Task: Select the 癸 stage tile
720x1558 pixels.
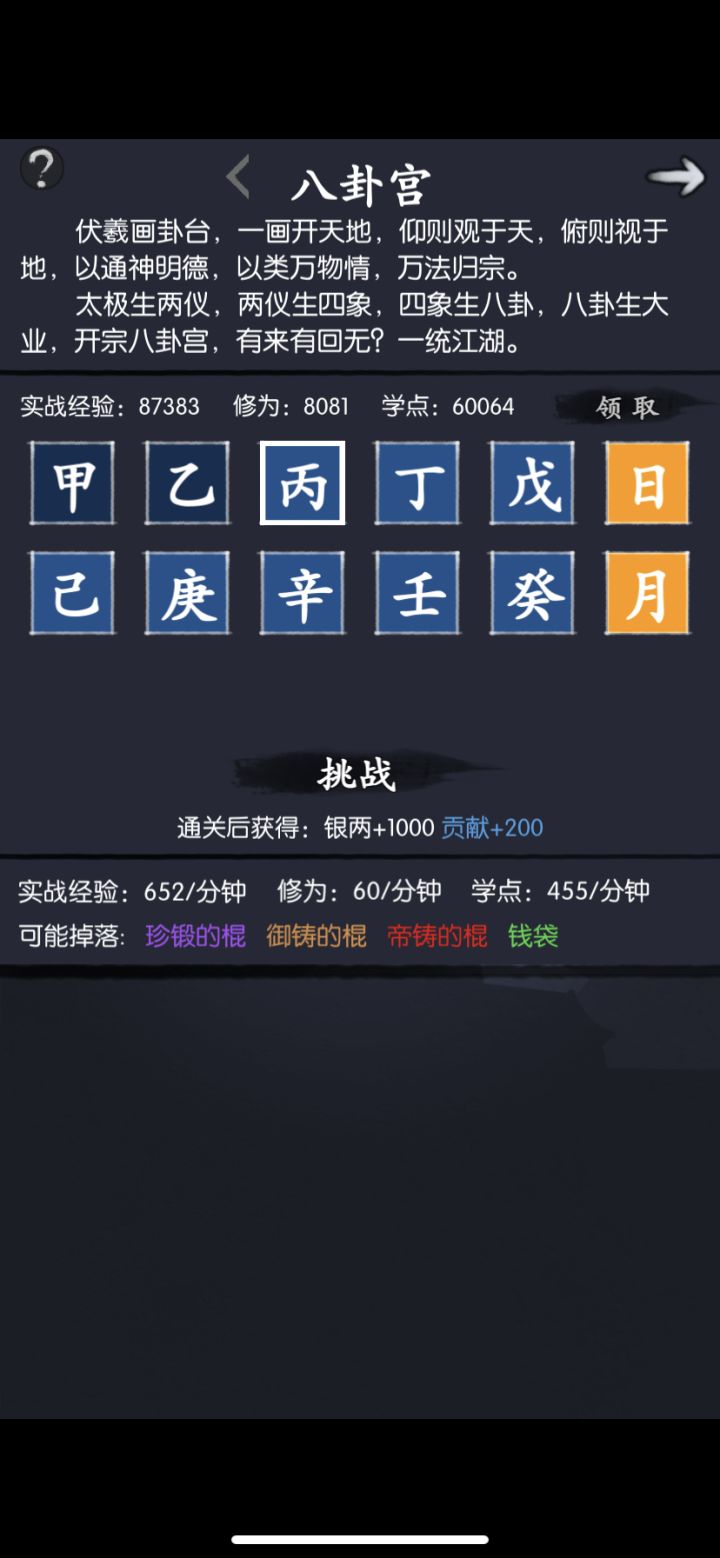Action: (x=532, y=593)
